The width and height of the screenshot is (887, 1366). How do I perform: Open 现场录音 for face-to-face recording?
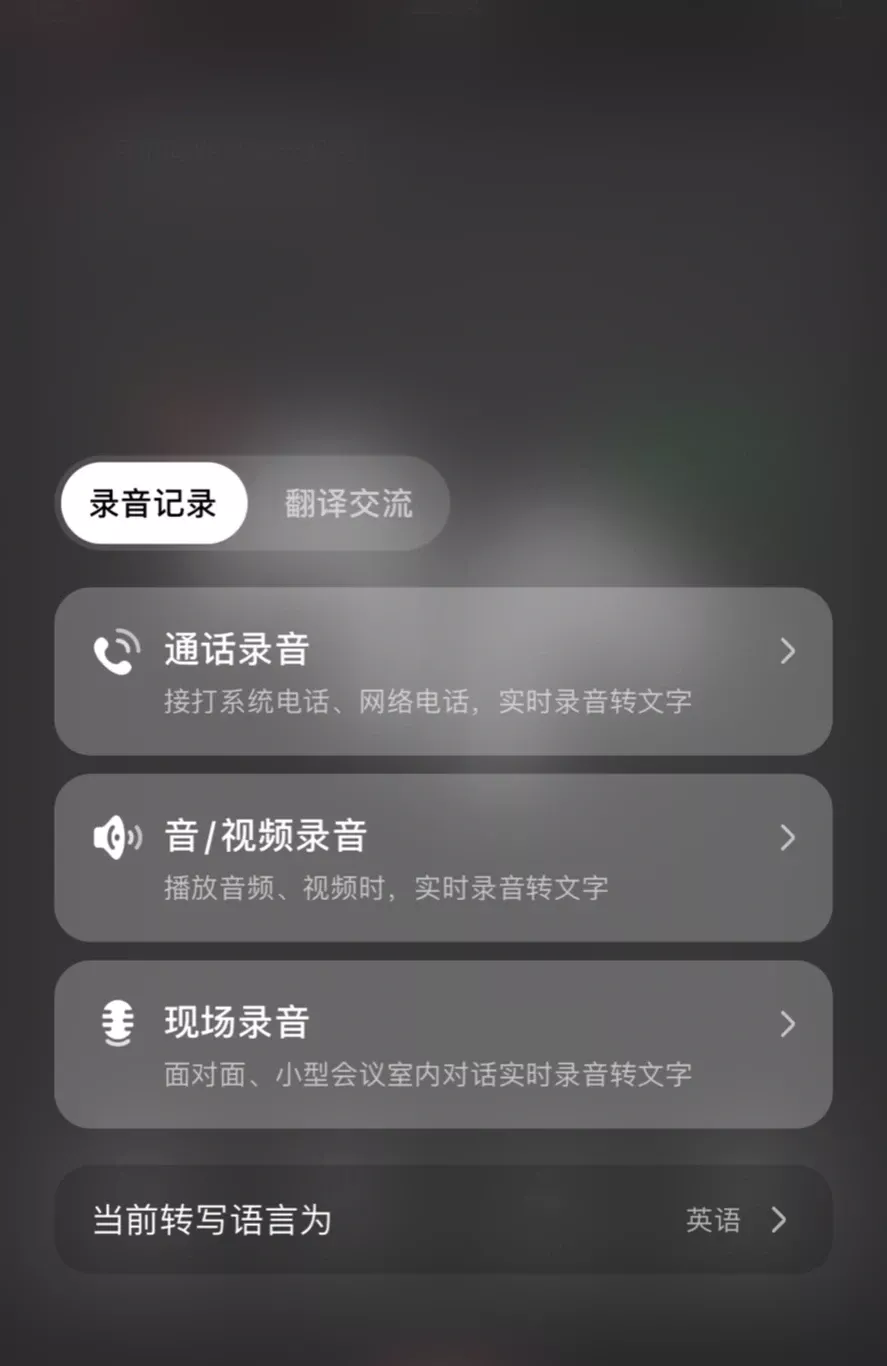point(443,1043)
